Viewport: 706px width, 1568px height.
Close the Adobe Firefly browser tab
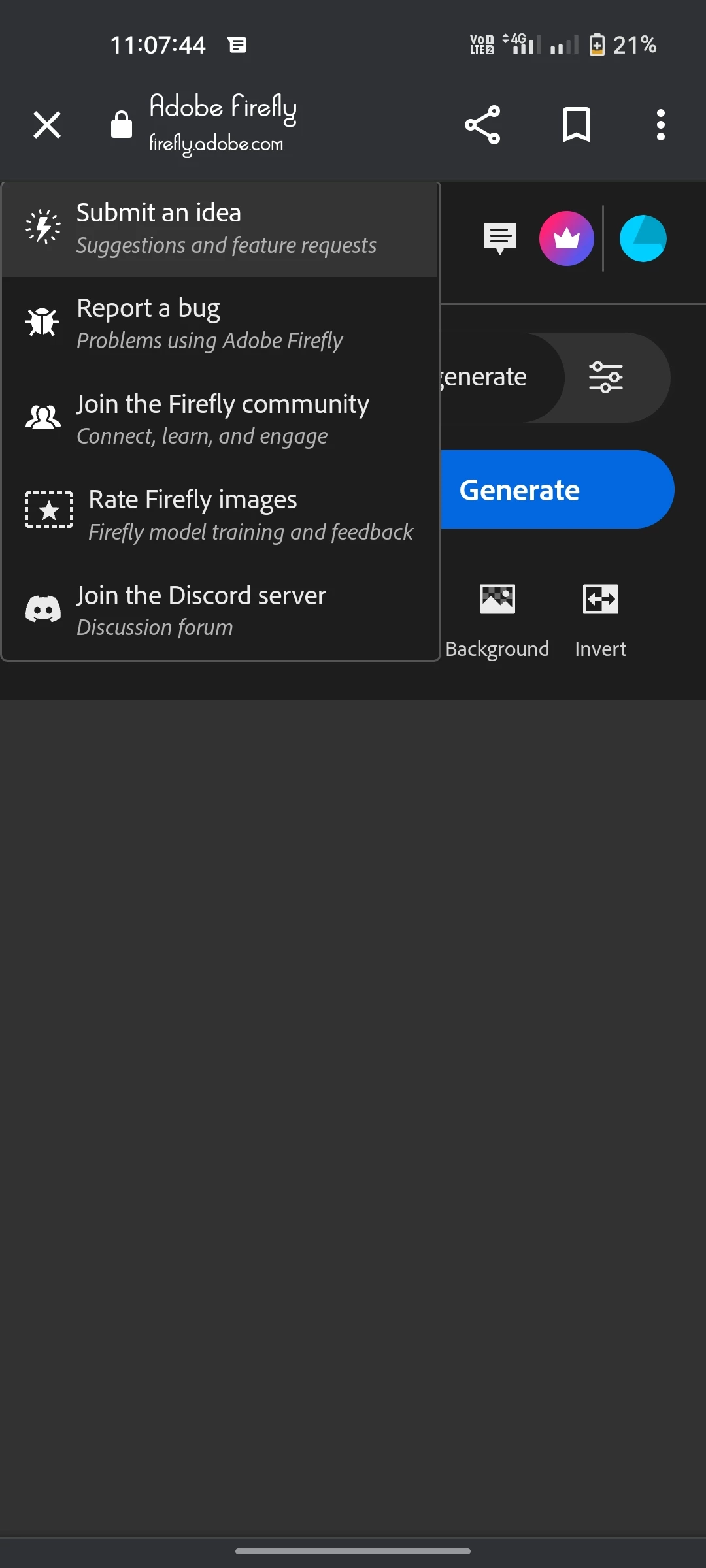tap(47, 125)
